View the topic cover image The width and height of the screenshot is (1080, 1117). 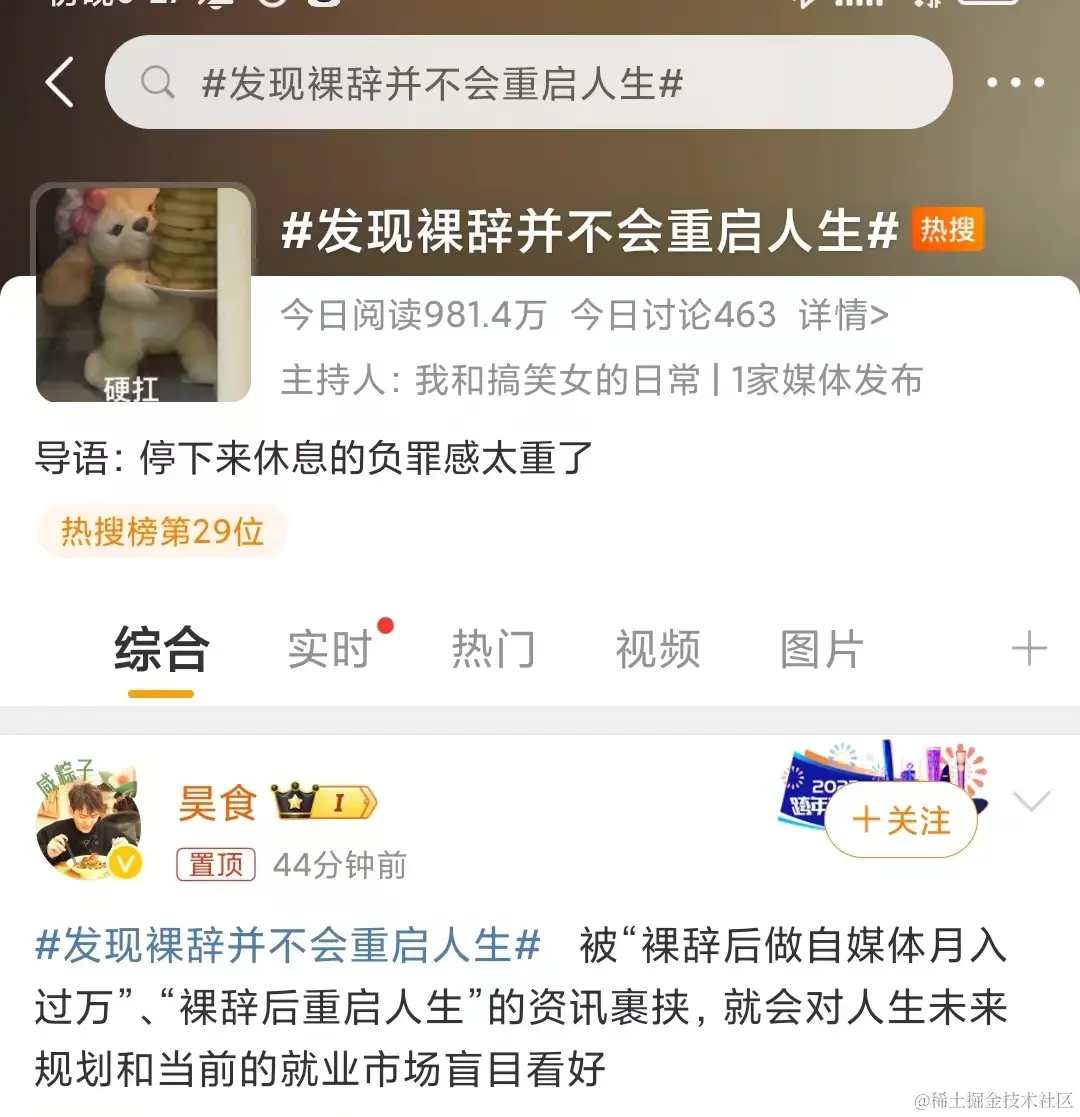tap(143, 295)
